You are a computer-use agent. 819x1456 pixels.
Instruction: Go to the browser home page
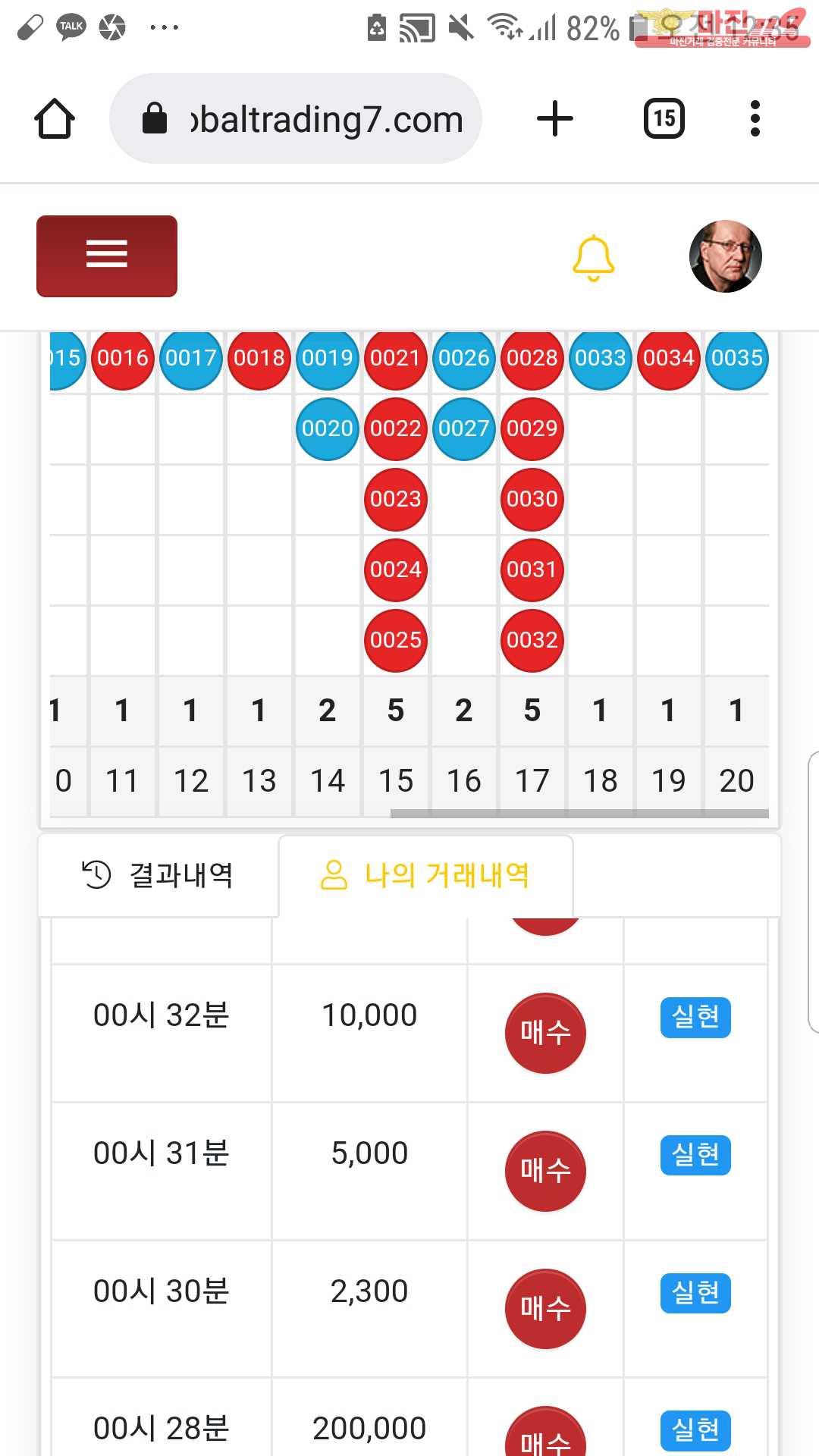[x=55, y=119]
